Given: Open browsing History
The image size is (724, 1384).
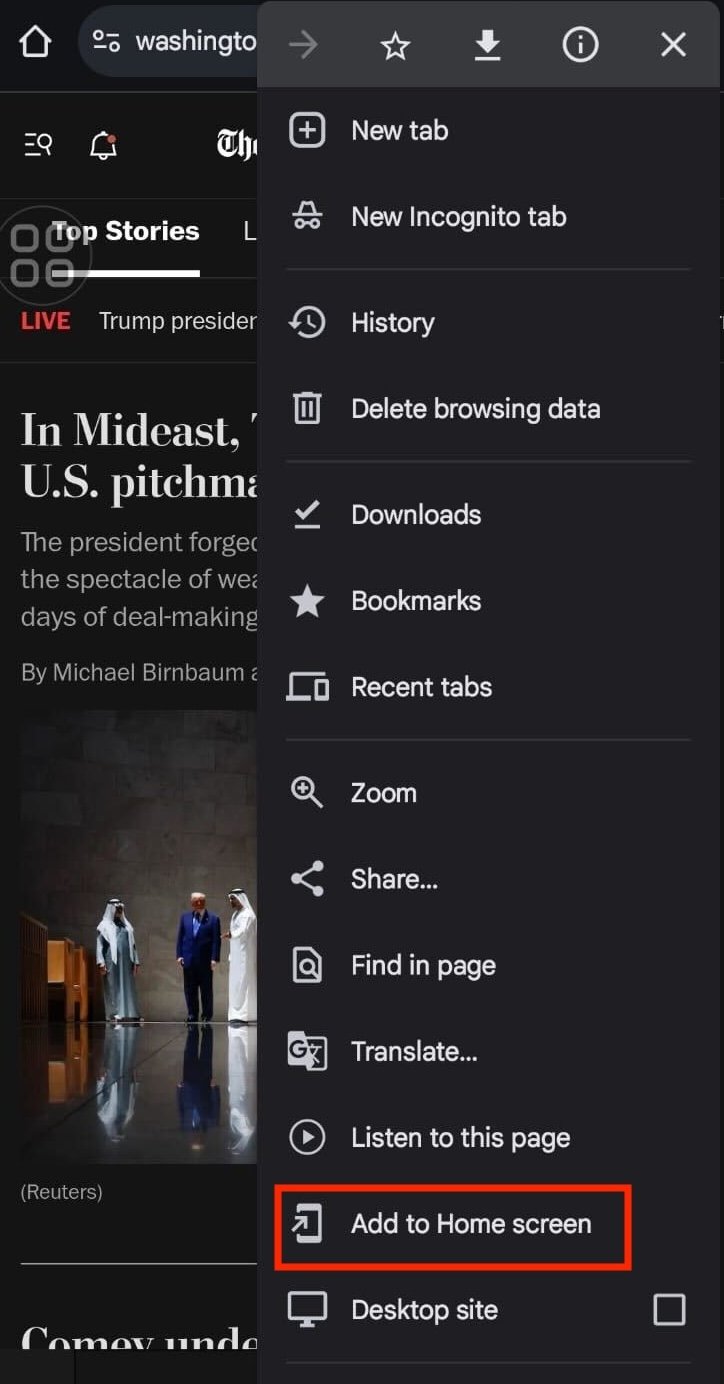Looking at the screenshot, I should pos(392,323).
